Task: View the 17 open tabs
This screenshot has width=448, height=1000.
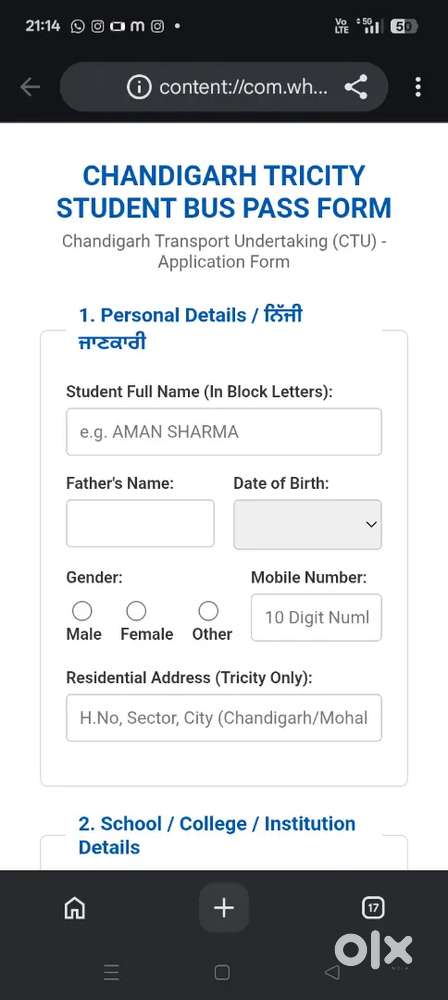Action: coord(373,907)
